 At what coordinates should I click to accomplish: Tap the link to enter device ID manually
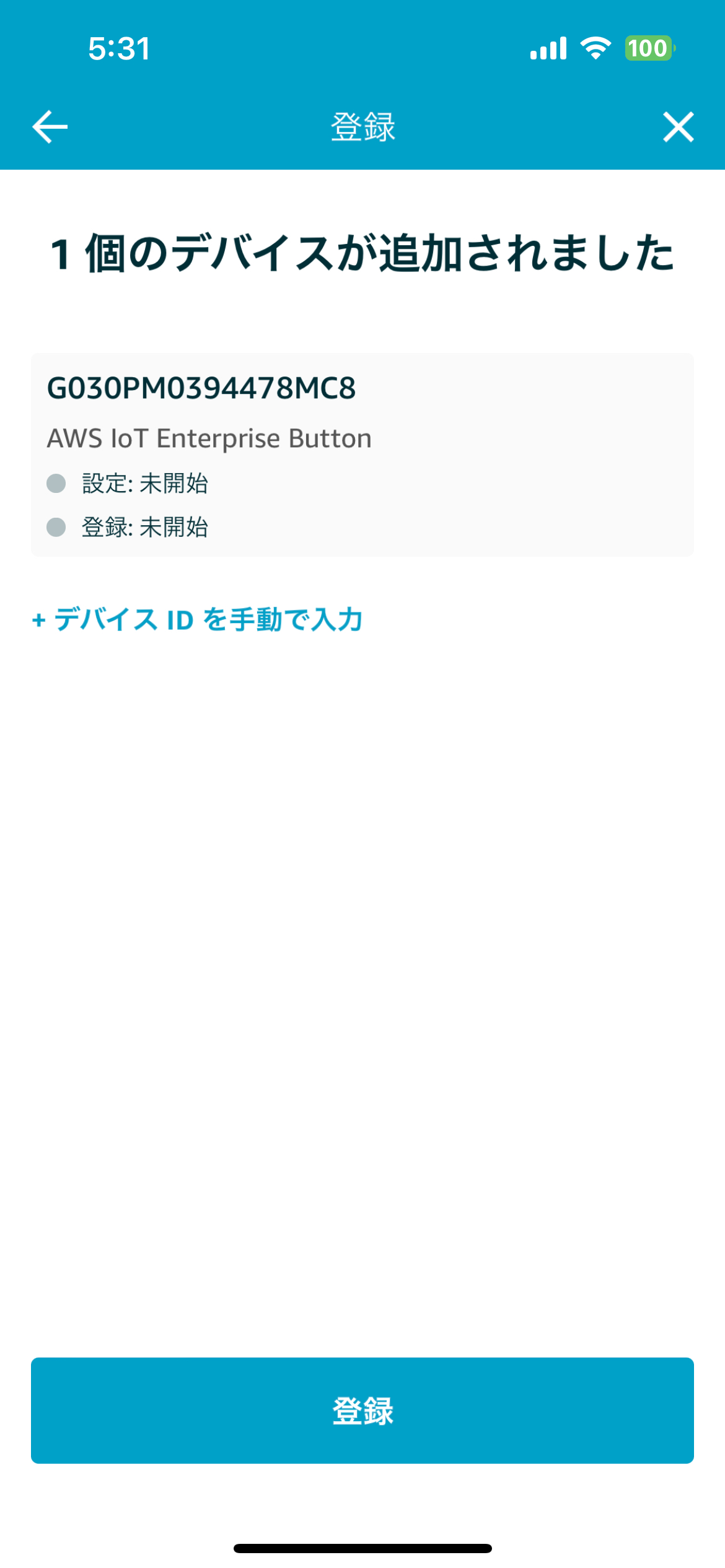point(197,619)
